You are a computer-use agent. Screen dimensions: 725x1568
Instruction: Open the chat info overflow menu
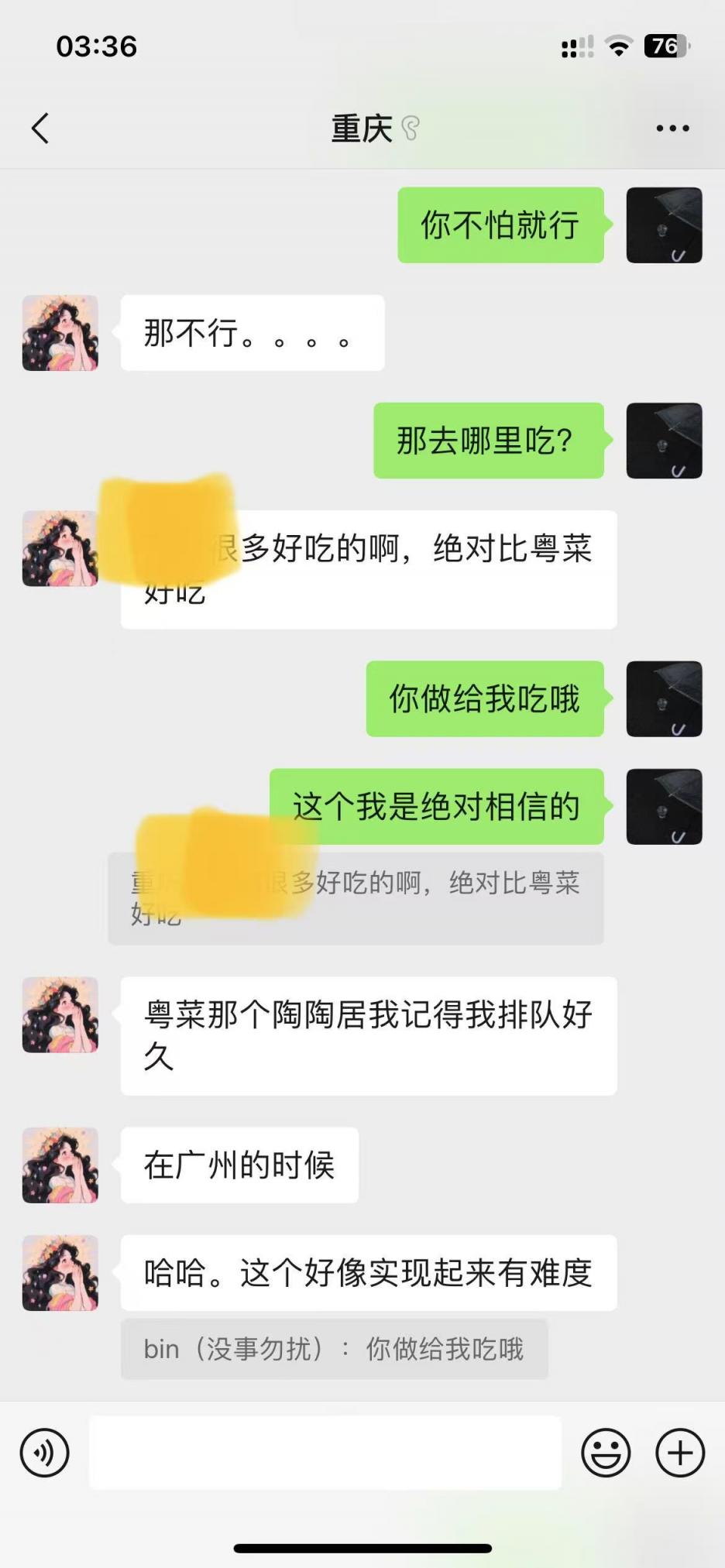click(x=672, y=129)
